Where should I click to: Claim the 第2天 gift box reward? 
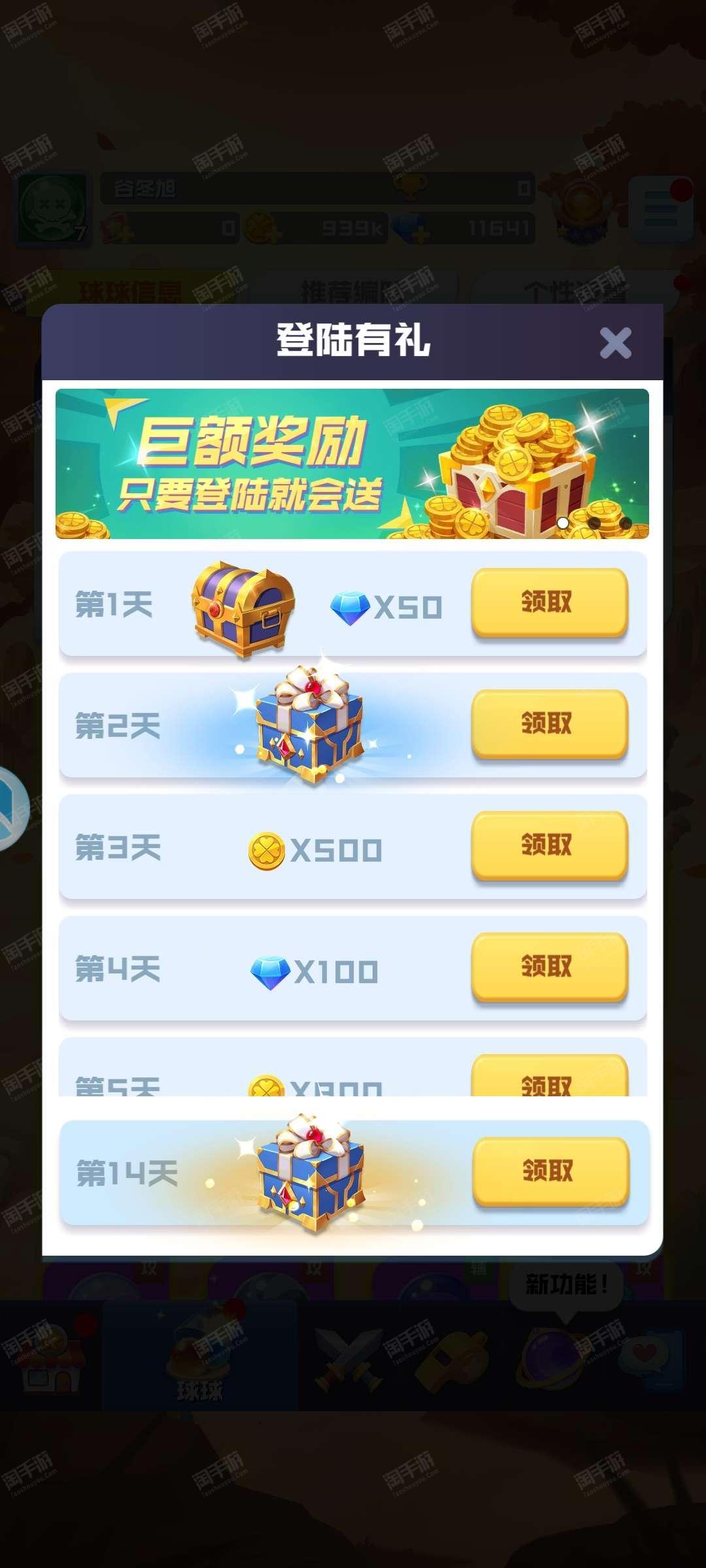click(550, 723)
